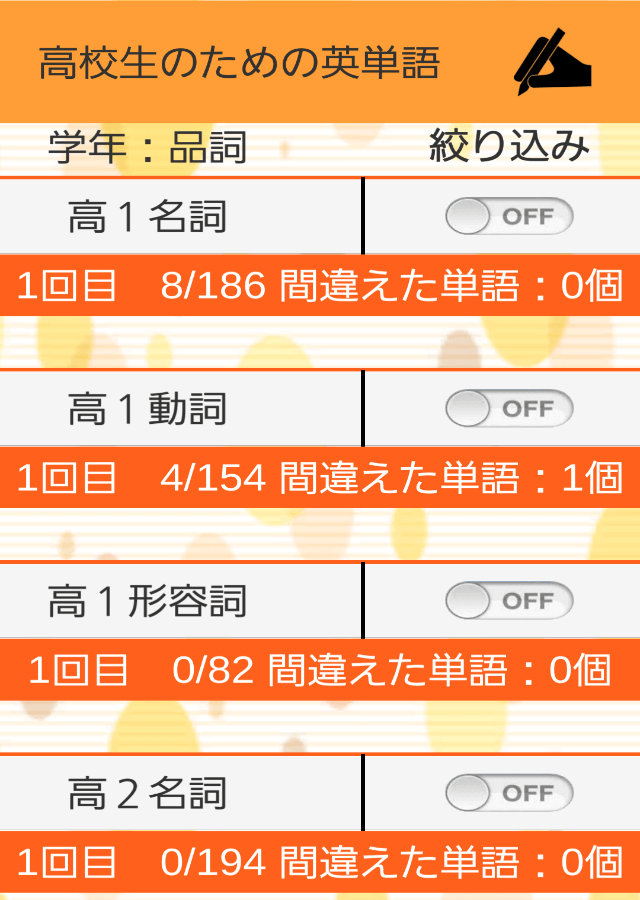Select the 高1 形容詞 category
This screenshot has height=900, width=640.
[x=148, y=601]
